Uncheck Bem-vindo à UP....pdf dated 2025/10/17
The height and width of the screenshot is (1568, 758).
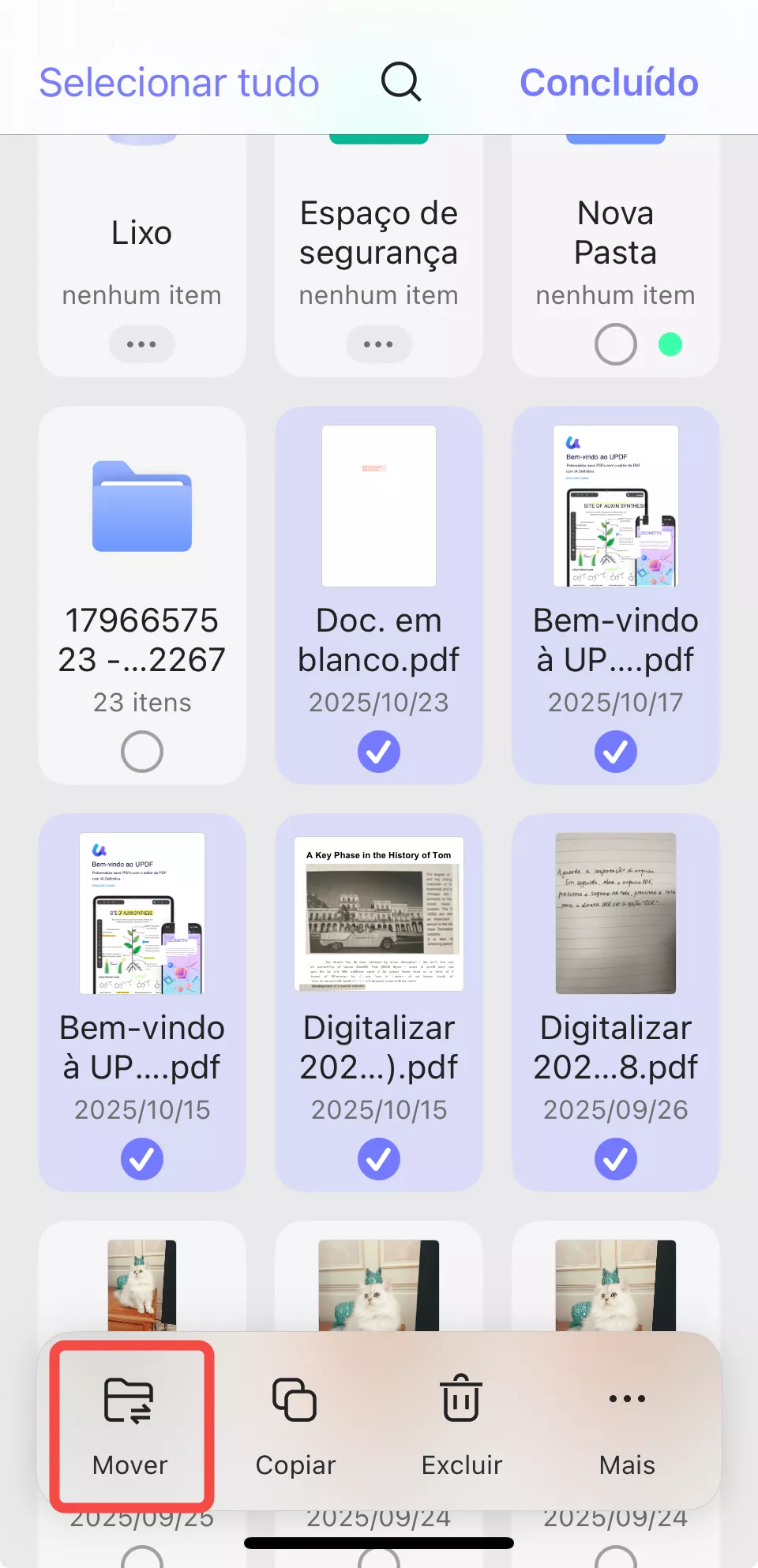coord(616,751)
